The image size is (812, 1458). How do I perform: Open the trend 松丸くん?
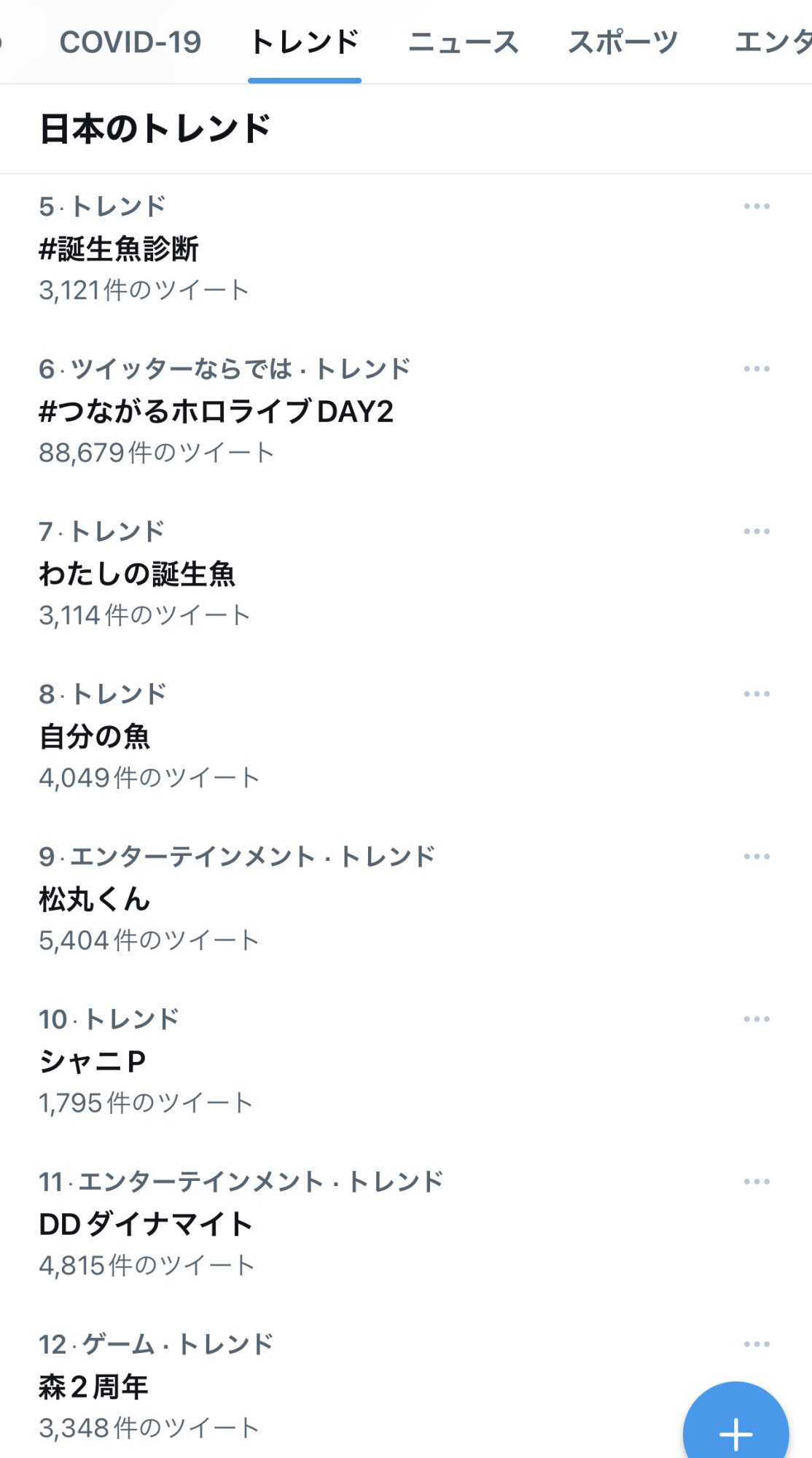tap(406, 899)
